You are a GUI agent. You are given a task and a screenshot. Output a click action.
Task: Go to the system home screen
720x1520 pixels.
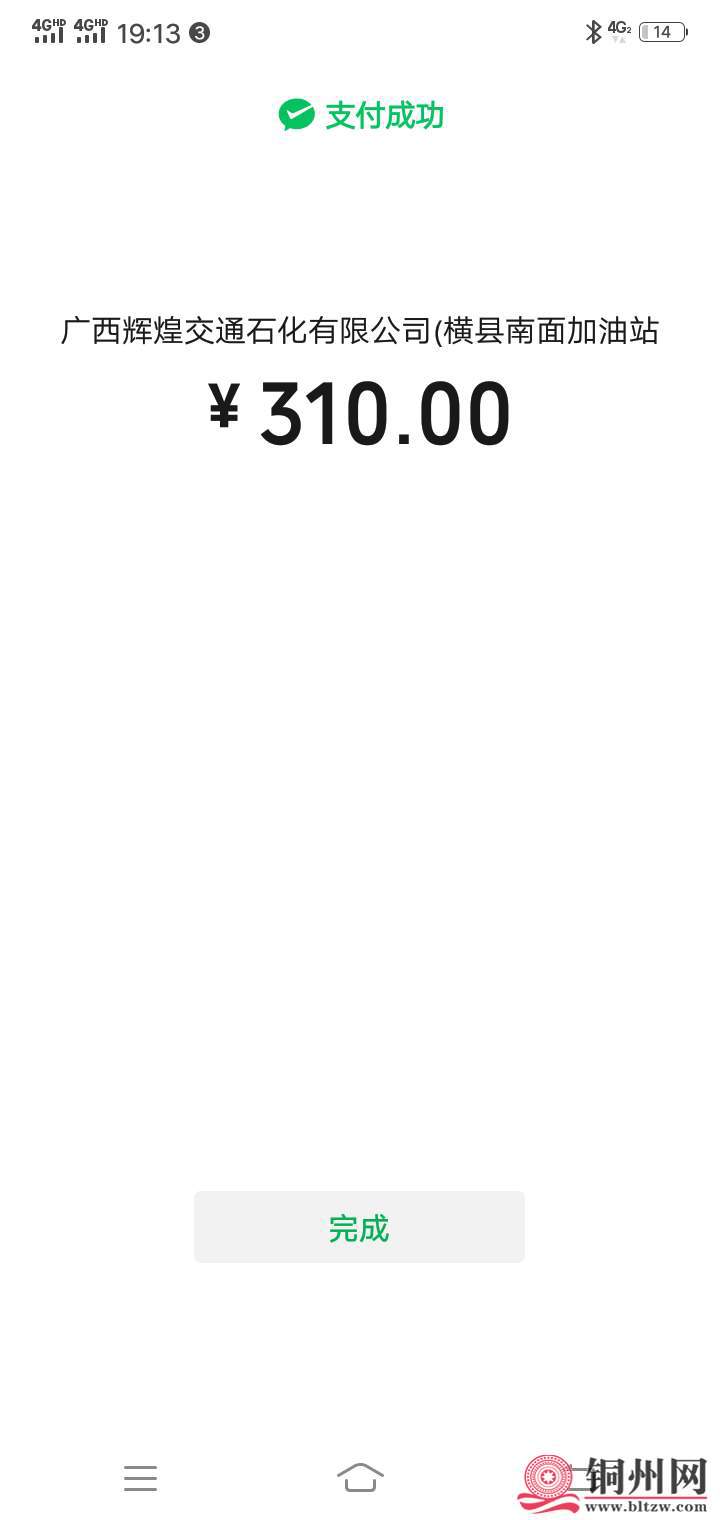pyautogui.click(x=360, y=1477)
